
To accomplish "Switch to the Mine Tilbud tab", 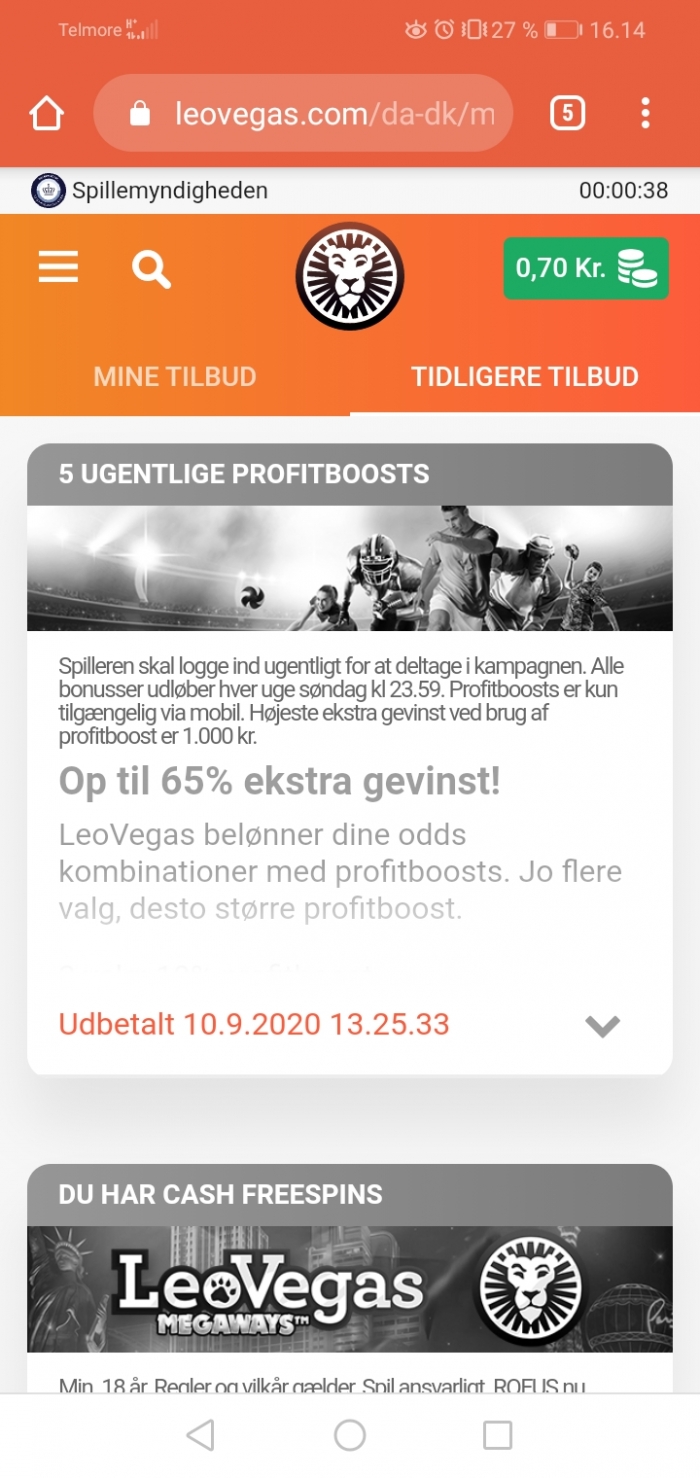I will pos(175,377).
